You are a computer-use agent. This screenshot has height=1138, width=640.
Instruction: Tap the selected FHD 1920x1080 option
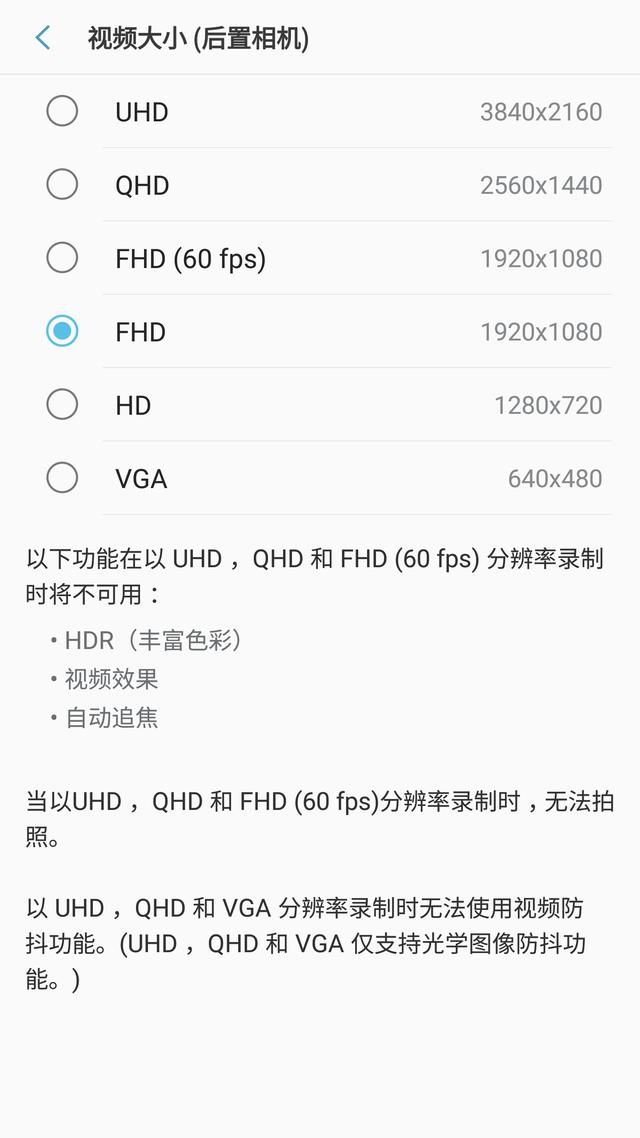tap(62, 331)
